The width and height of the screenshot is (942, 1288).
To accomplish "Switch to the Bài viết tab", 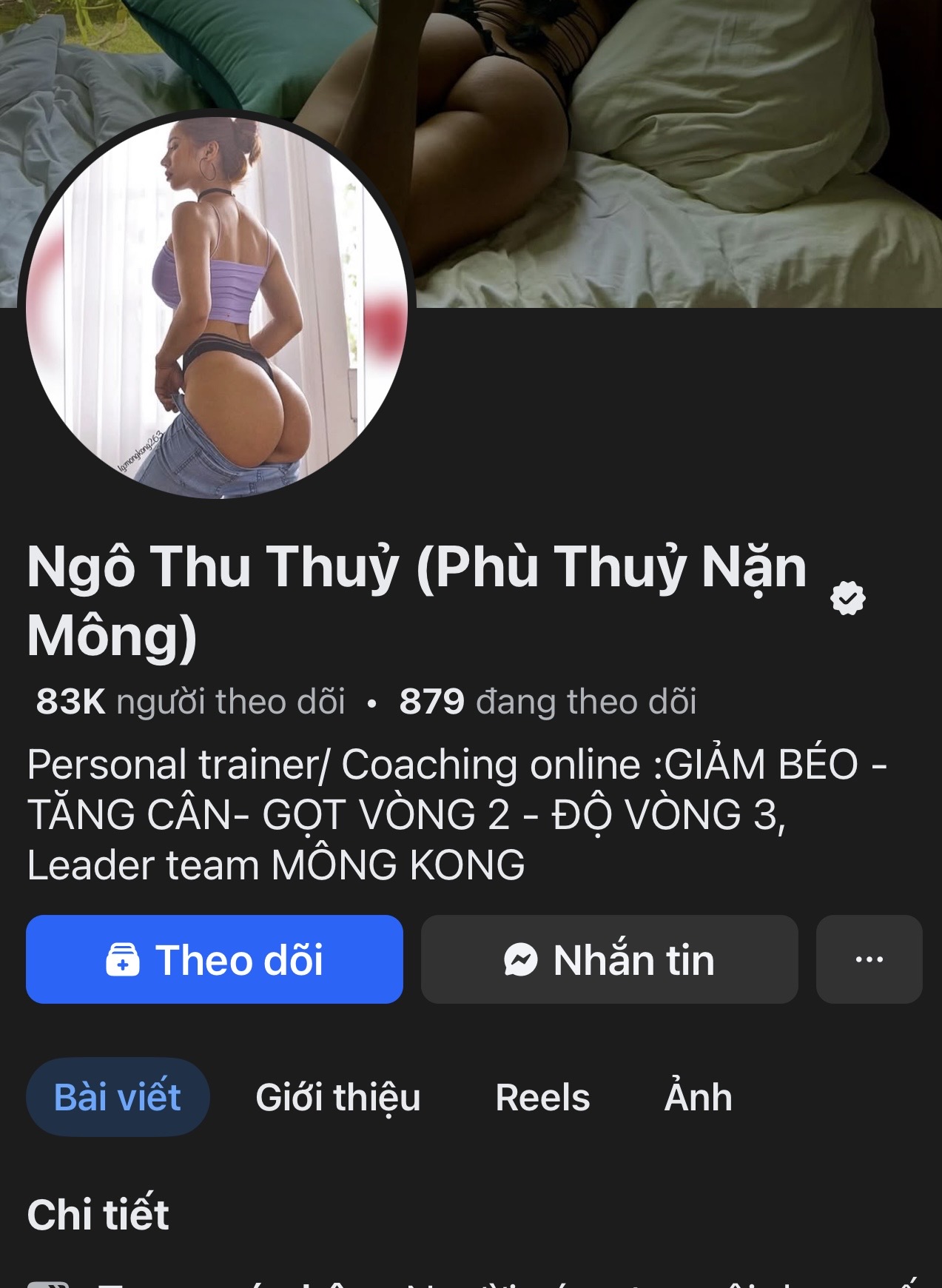I will coord(118,1097).
